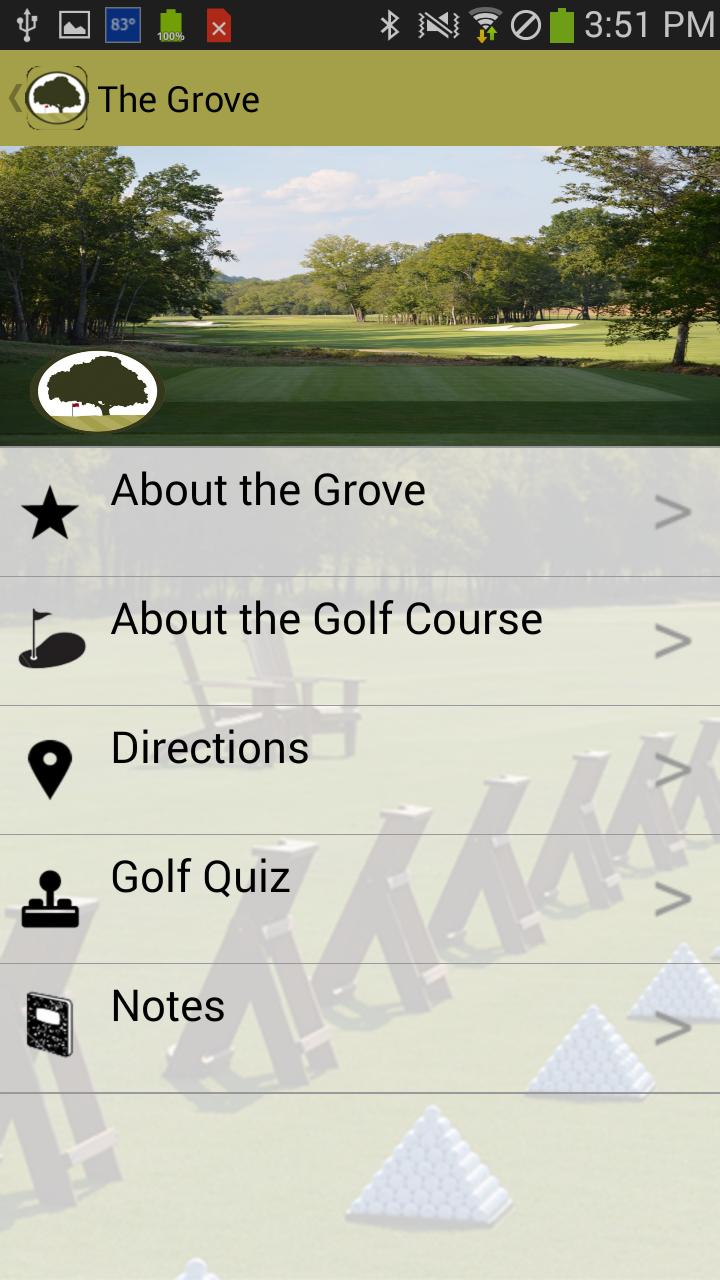Open the Notes section

point(360,1027)
